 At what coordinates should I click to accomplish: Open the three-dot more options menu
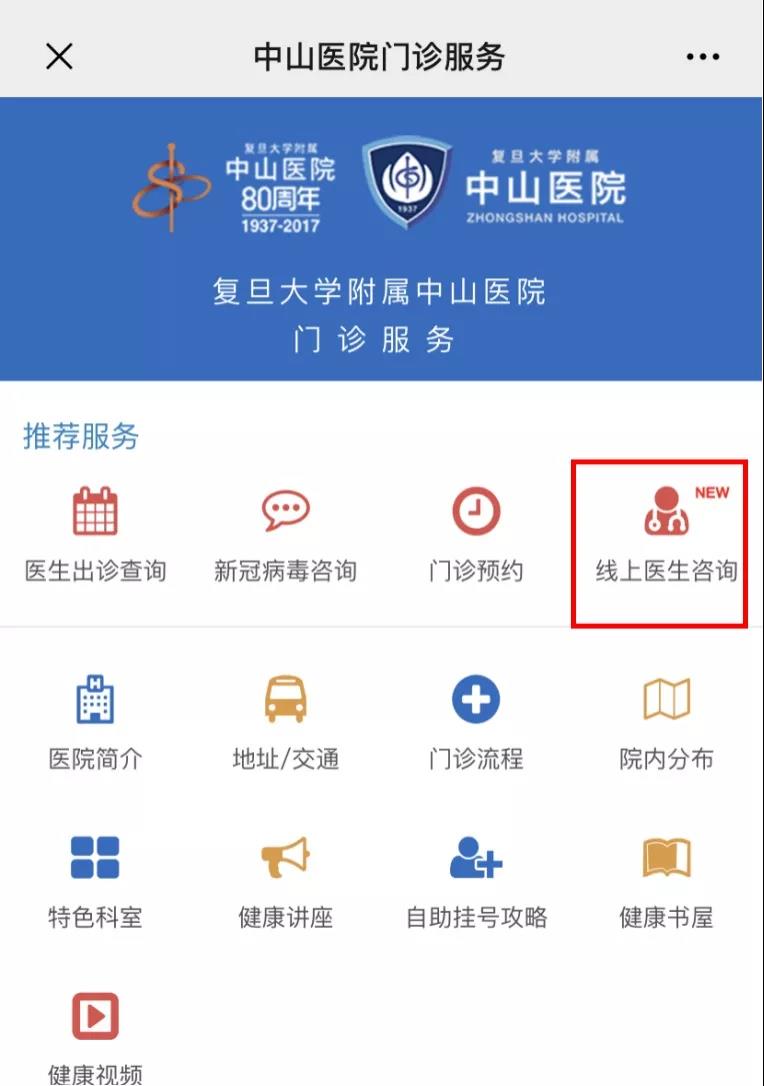pos(702,57)
